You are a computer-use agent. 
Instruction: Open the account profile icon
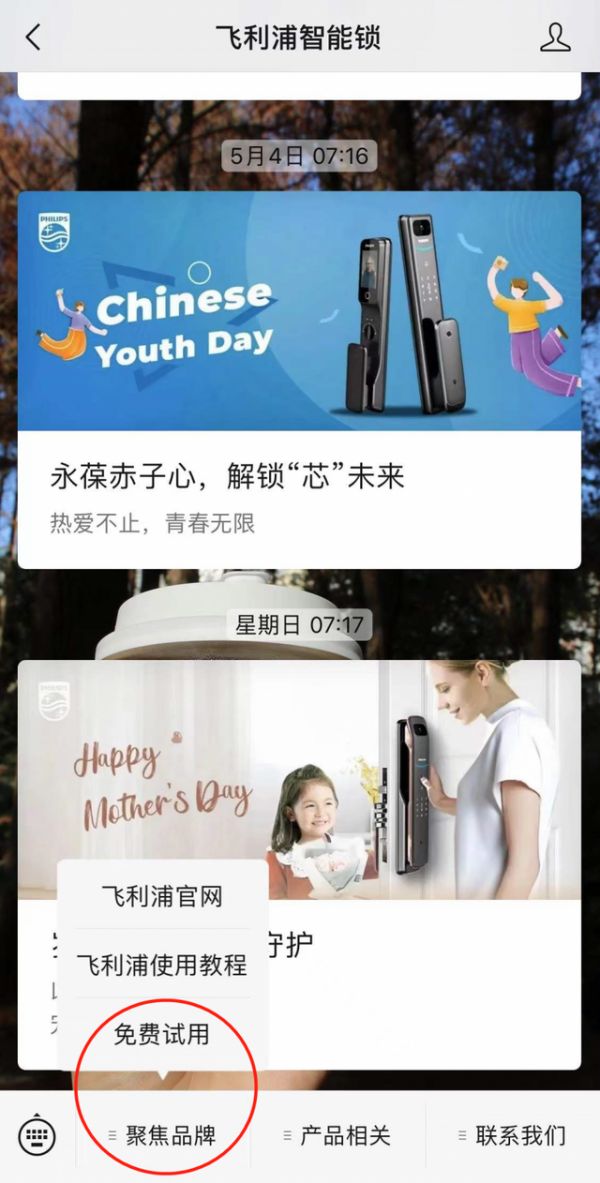click(554, 38)
